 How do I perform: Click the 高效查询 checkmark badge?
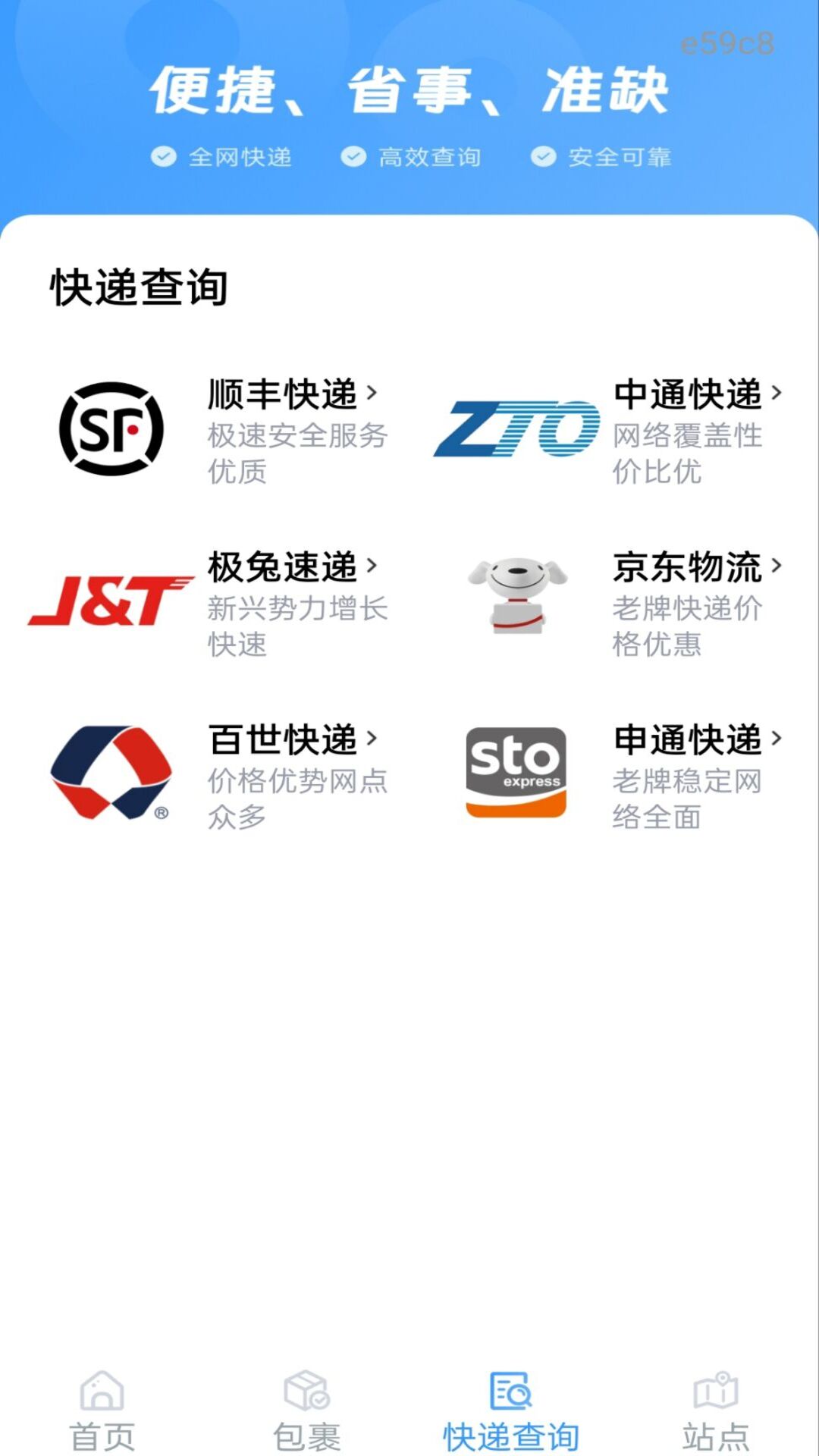[x=353, y=157]
